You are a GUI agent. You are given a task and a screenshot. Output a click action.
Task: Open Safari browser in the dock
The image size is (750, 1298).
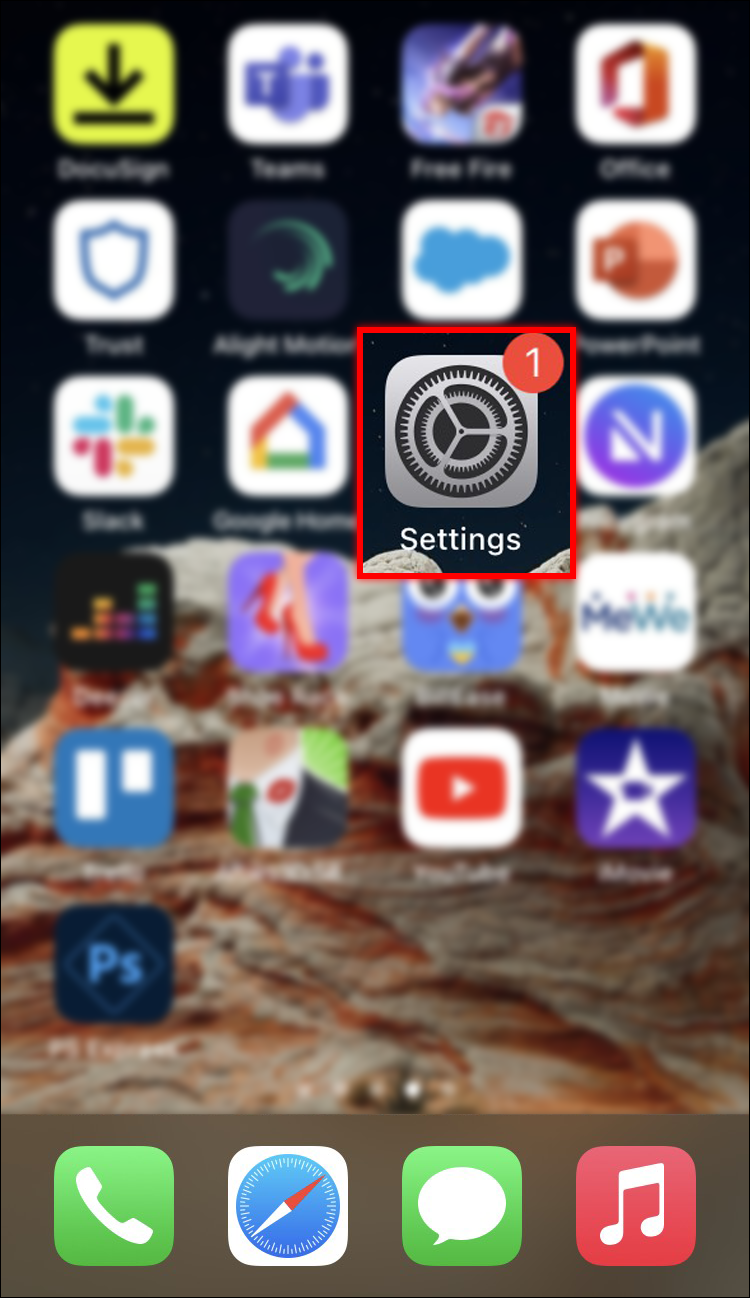click(x=288, y=1205)
